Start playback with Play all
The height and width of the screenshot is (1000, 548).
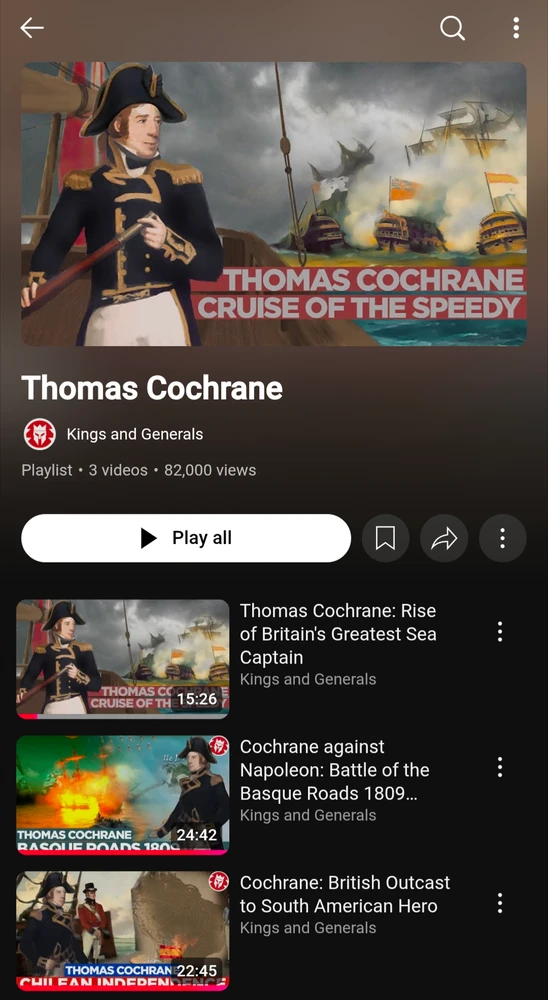[x=186, y=538]
